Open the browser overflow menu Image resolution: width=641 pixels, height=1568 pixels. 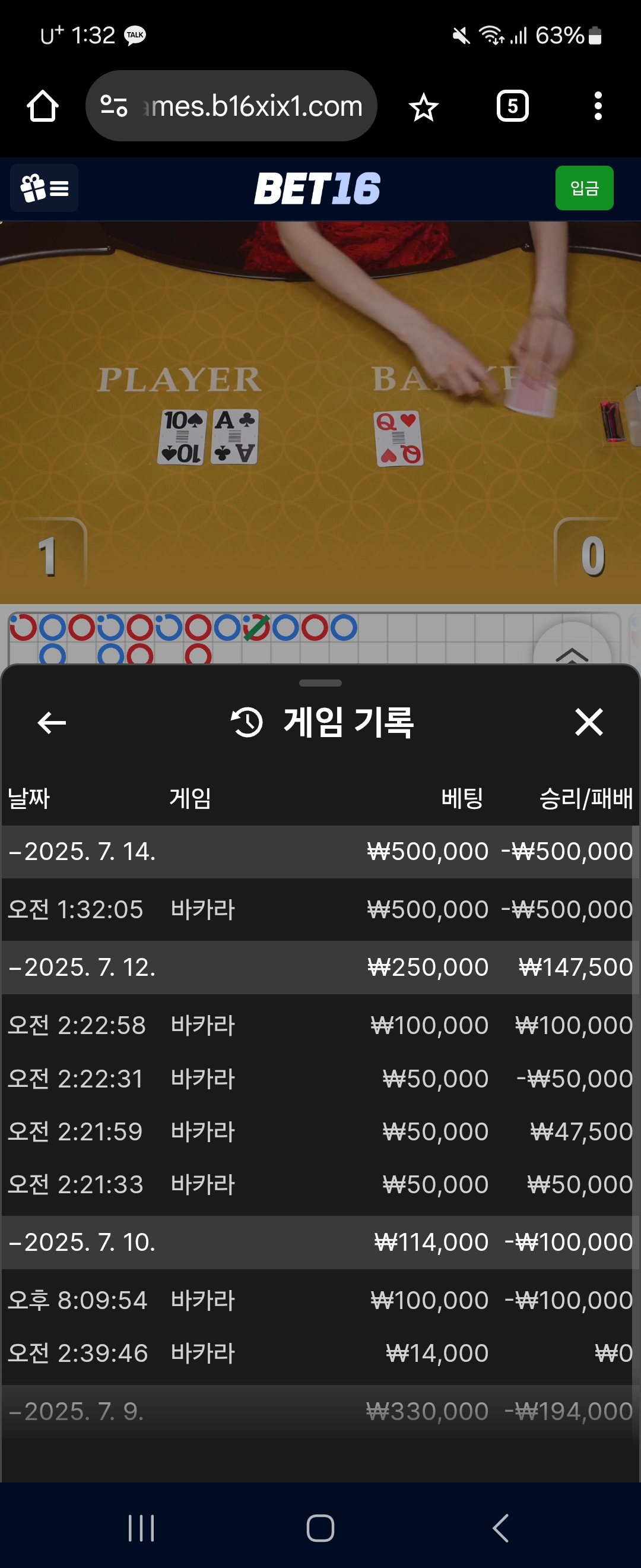[x=598, y=106]
